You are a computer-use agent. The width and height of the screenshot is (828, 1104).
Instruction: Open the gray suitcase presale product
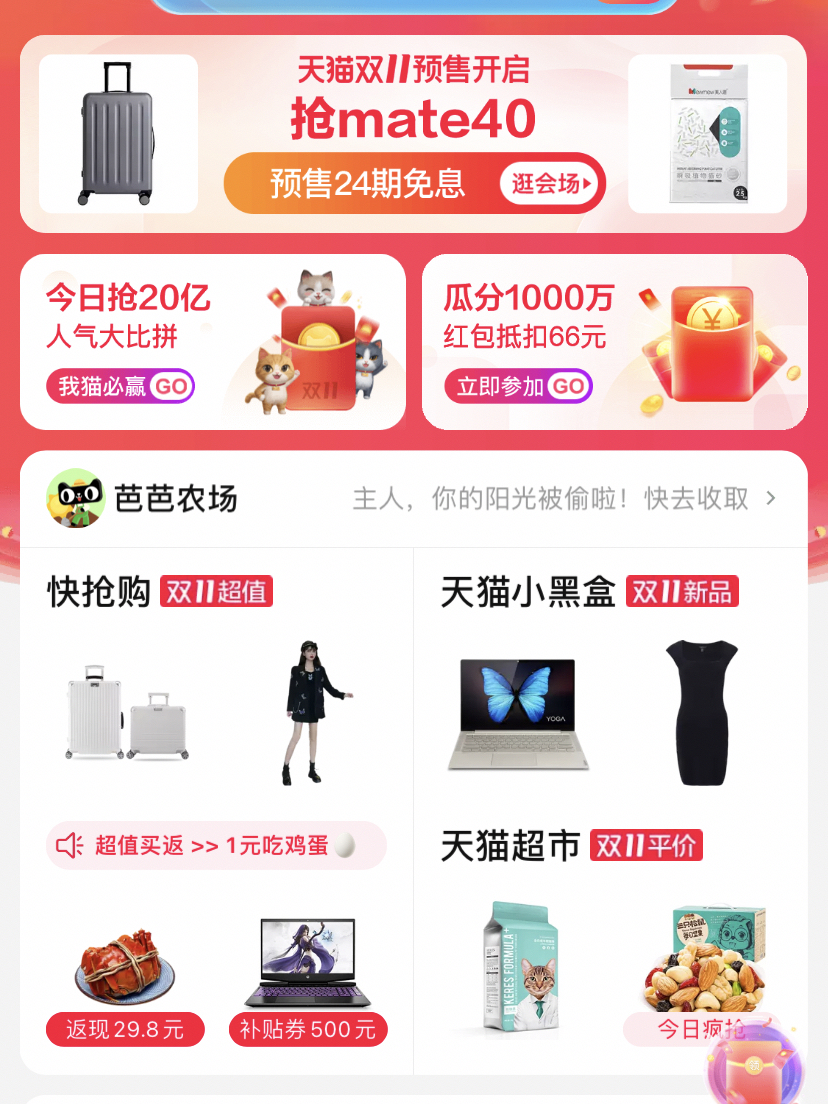click(118, 134)
